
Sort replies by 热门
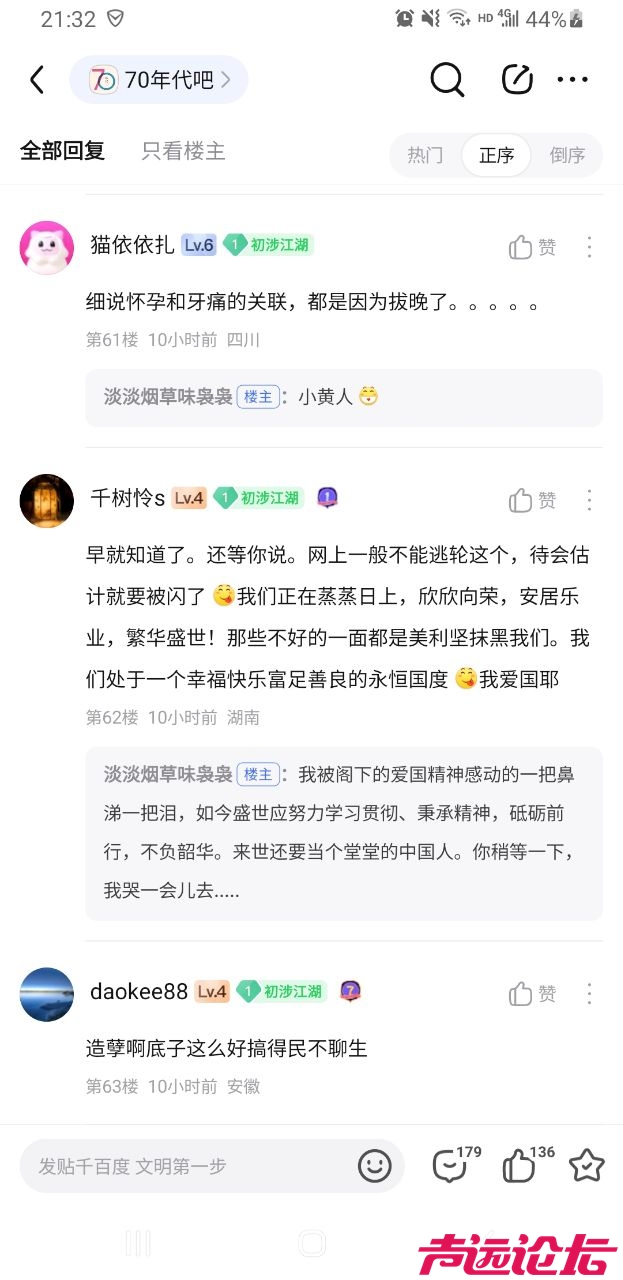tap(425, 155)
